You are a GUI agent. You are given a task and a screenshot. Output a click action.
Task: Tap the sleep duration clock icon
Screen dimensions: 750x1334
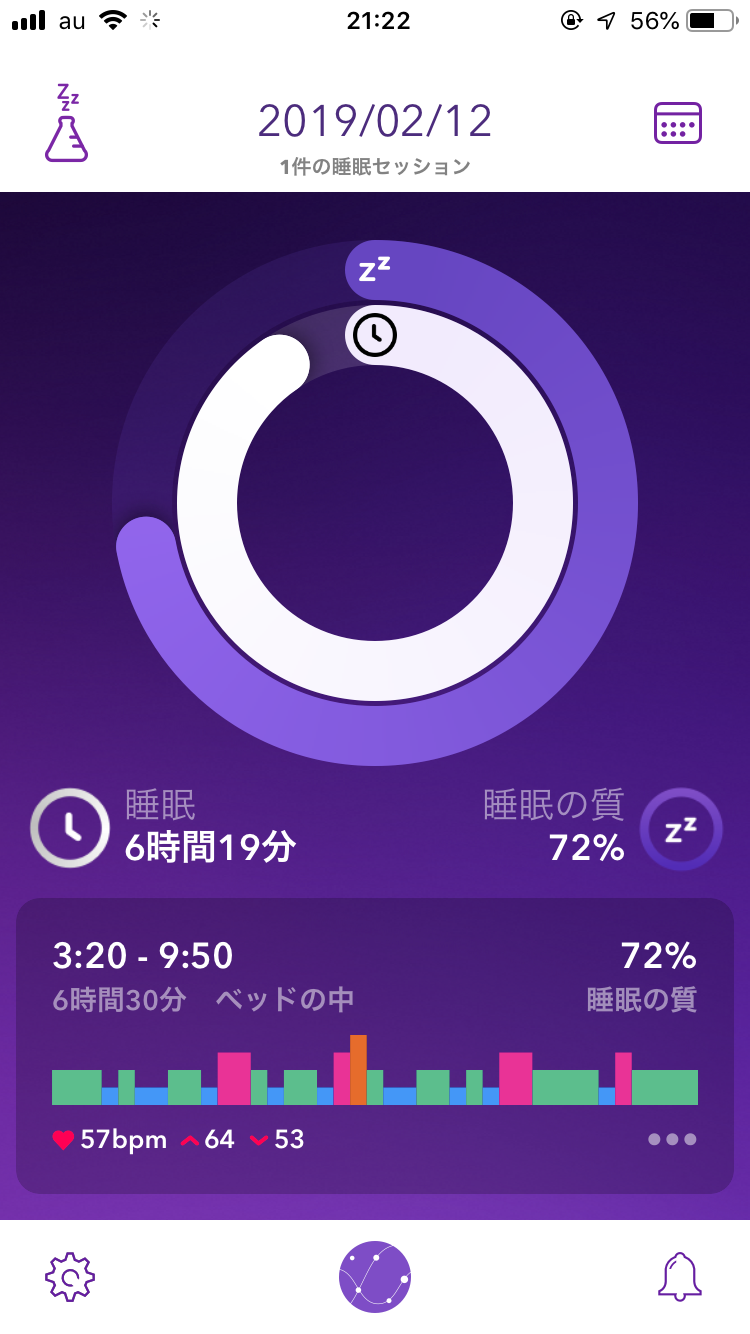(70, 828)
